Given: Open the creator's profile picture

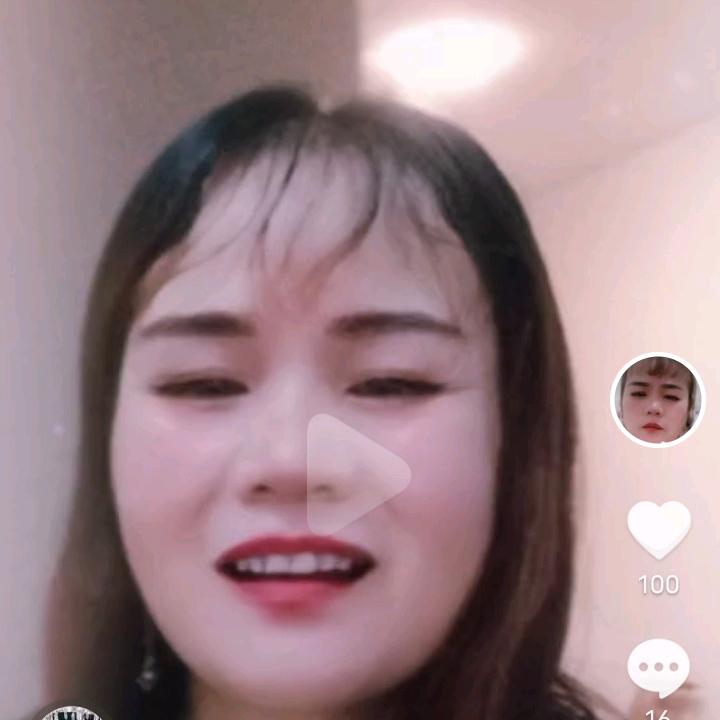Looking at the screenshot, I should tap(657, 400).
